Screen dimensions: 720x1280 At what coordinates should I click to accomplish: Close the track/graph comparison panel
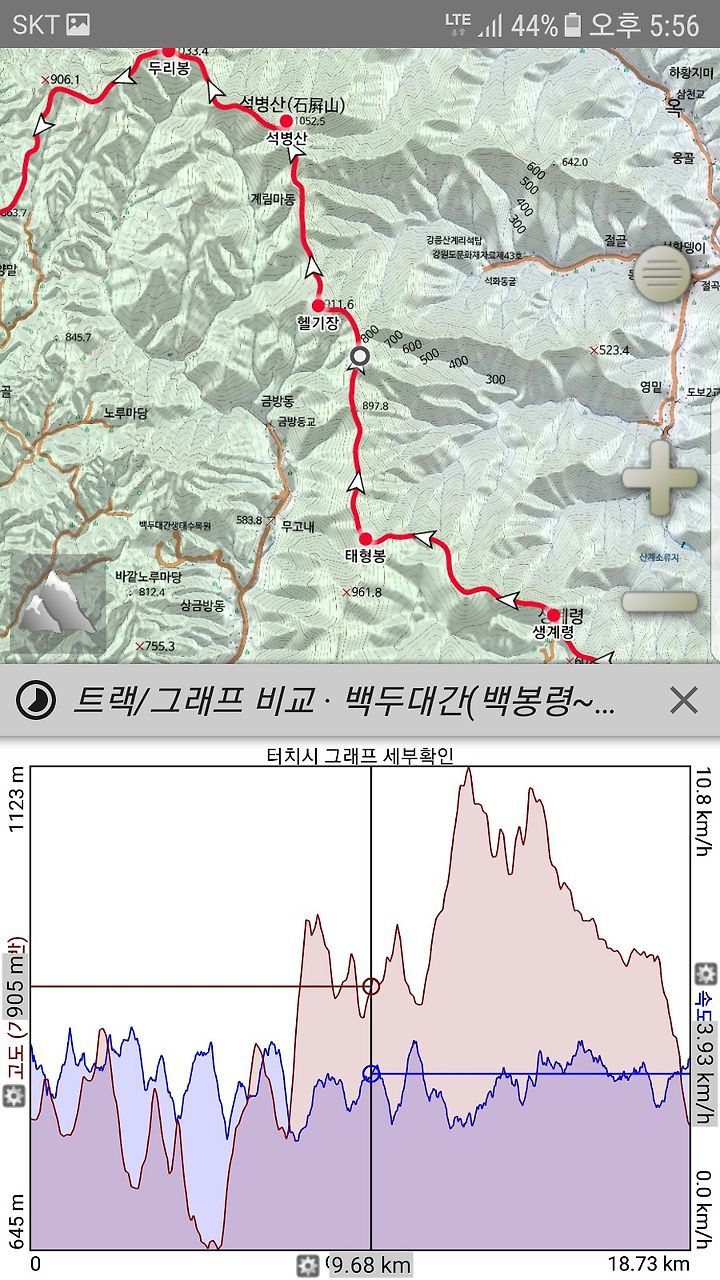pyautogui.click(x=684, y=701)
